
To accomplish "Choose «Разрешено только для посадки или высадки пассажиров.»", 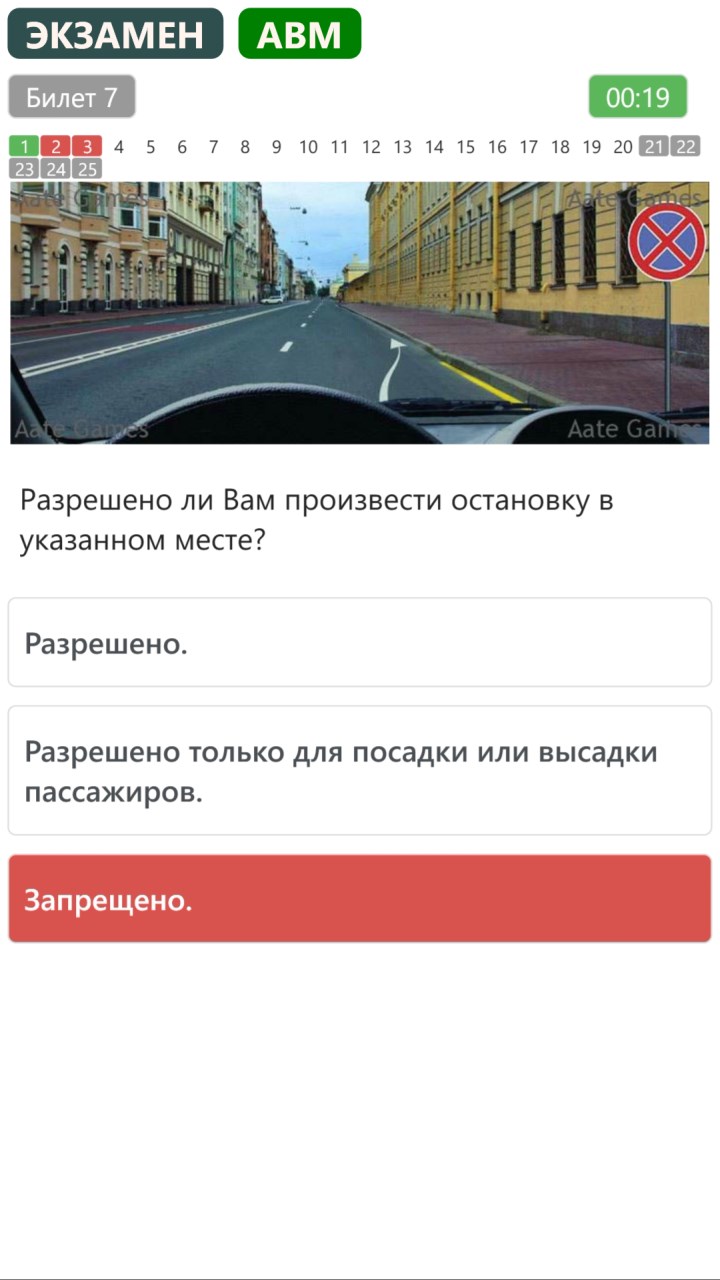I will pyautogui.click(x=360, y=771).
